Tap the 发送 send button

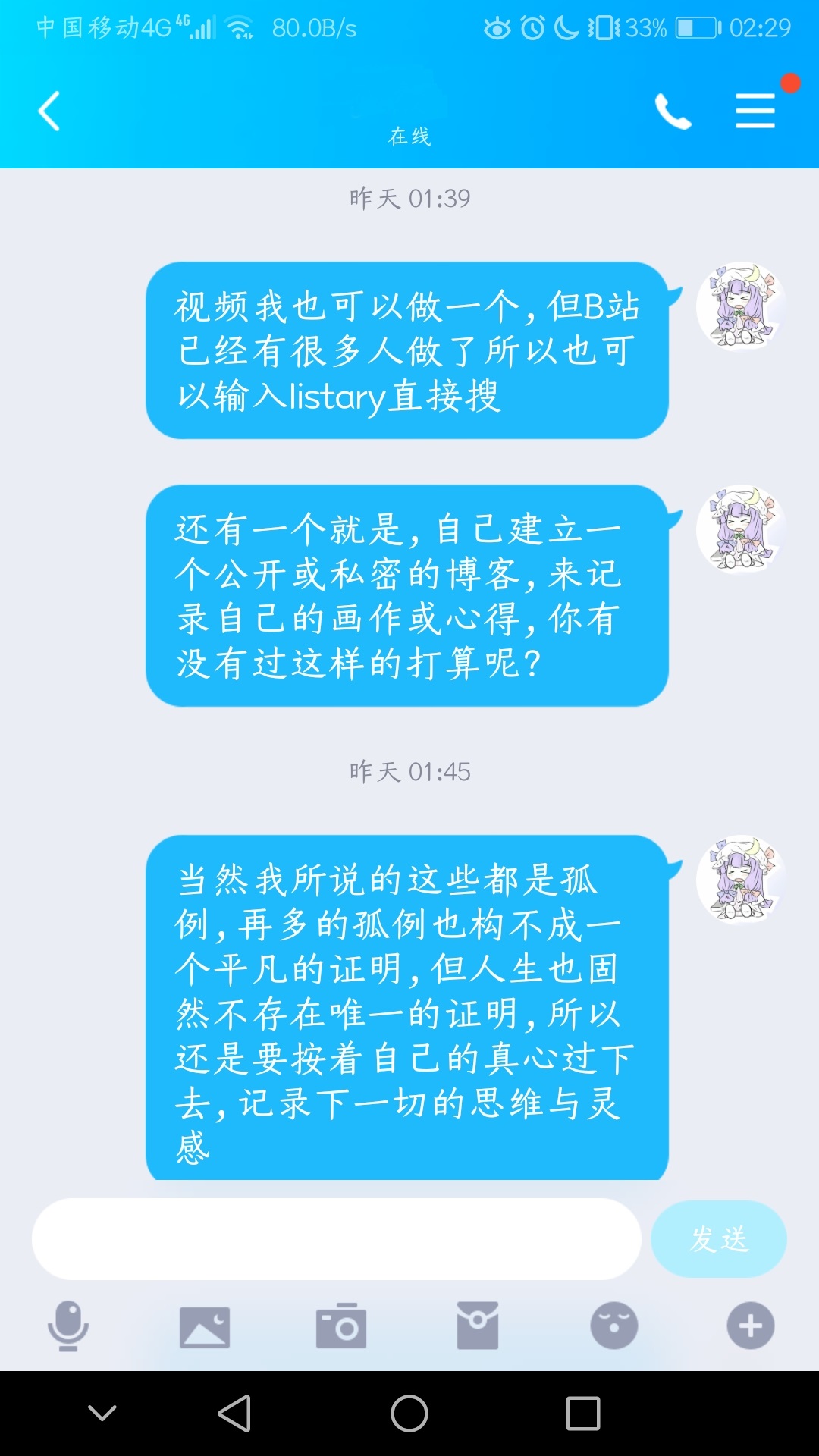(718, 1239)
